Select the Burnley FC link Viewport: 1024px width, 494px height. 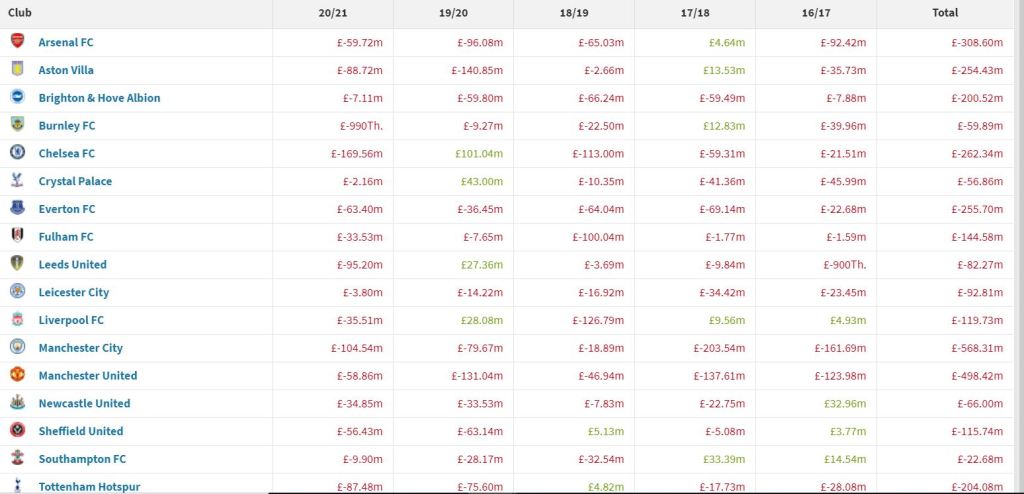pos(67,126)
